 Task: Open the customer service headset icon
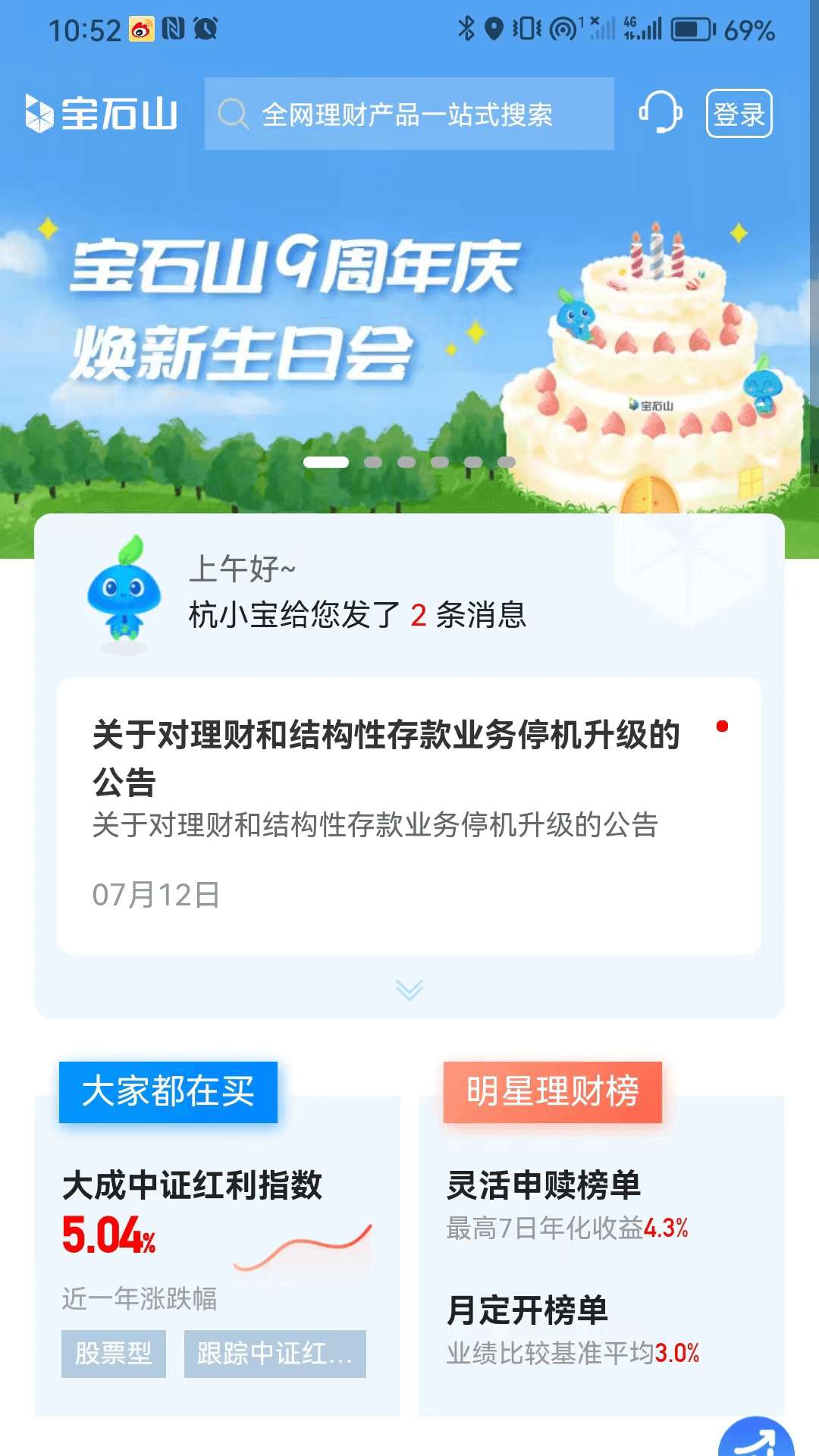(x=661, y=114)
